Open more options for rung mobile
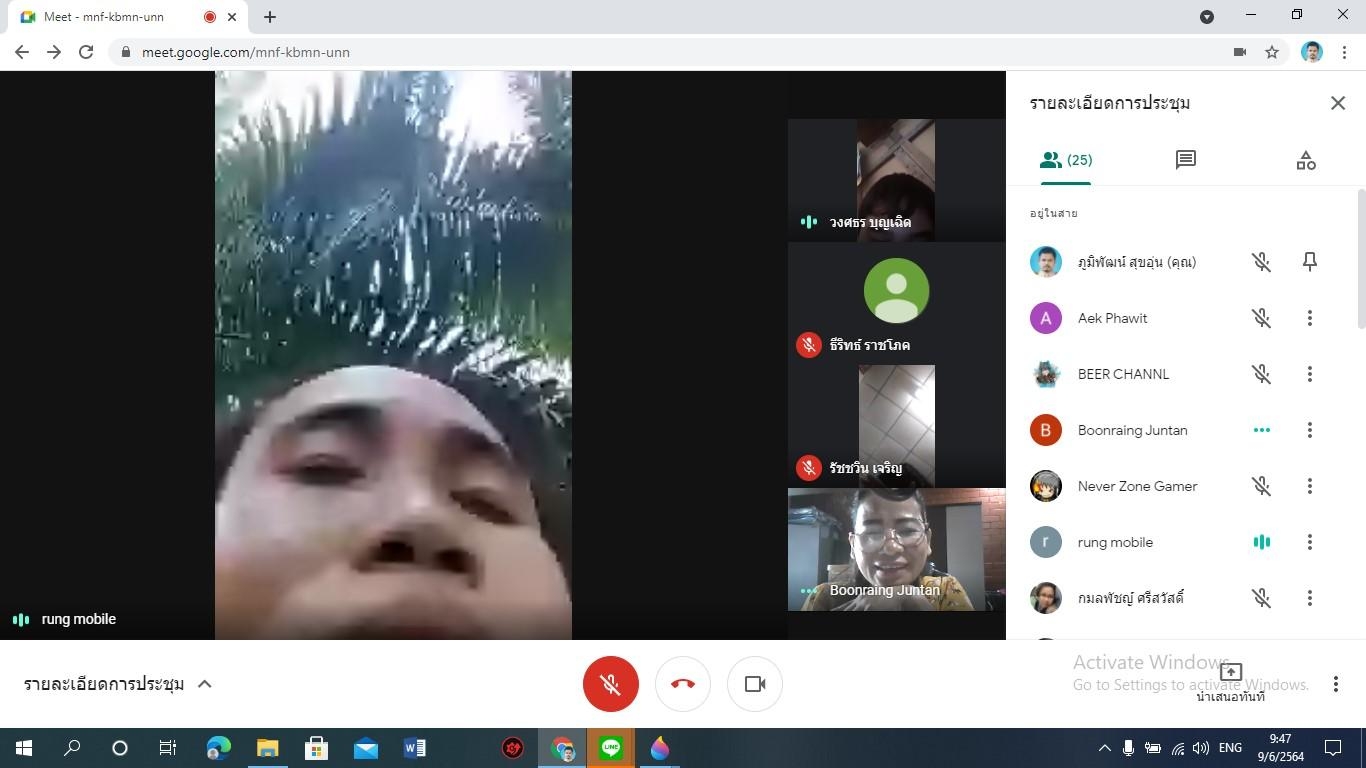This screenshot has height=768, width=1366. click(x=1309, y=542)
